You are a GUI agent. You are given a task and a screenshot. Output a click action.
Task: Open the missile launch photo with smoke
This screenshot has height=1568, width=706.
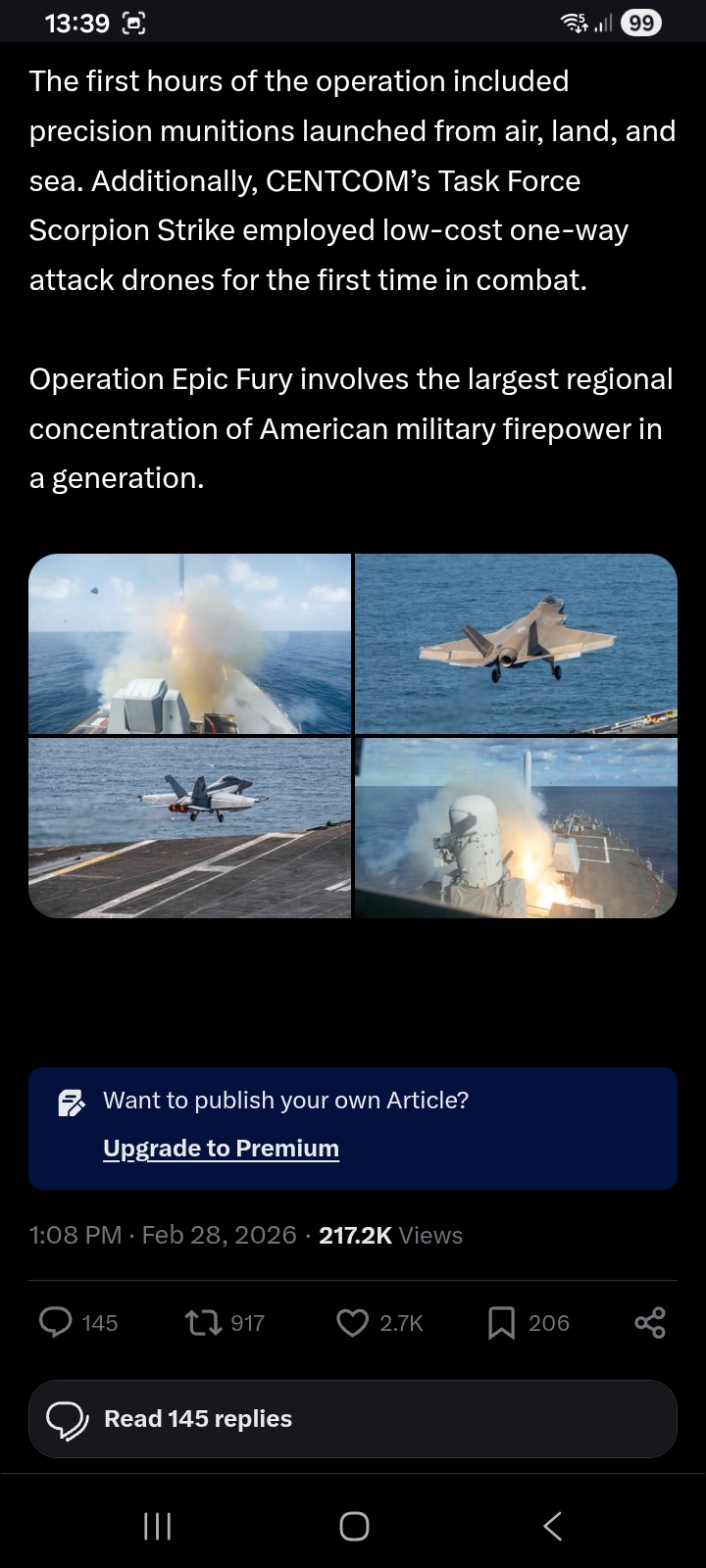coord(189,644)
